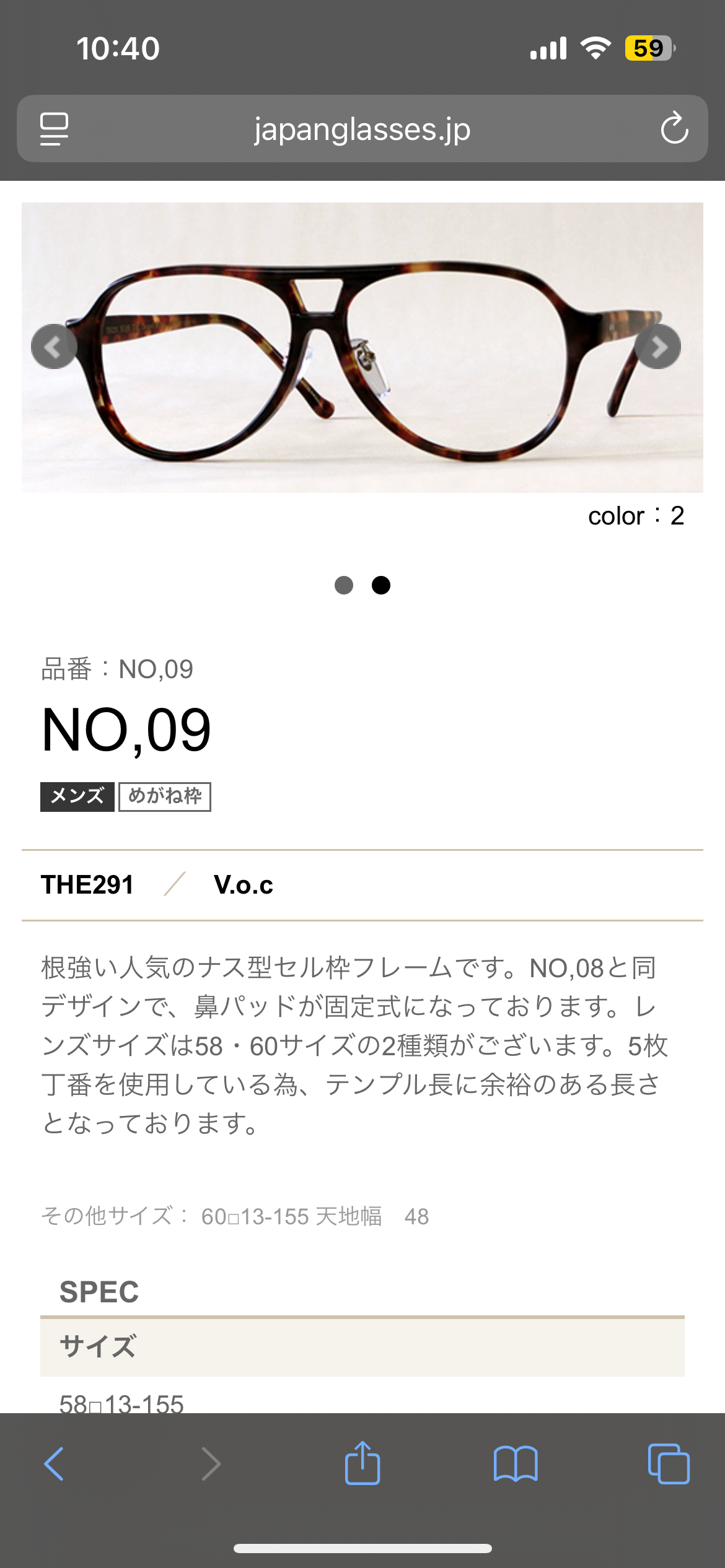The image size is (725, 1568).
Task: Select the first carousel dot
Action: [x=344, y=585]
